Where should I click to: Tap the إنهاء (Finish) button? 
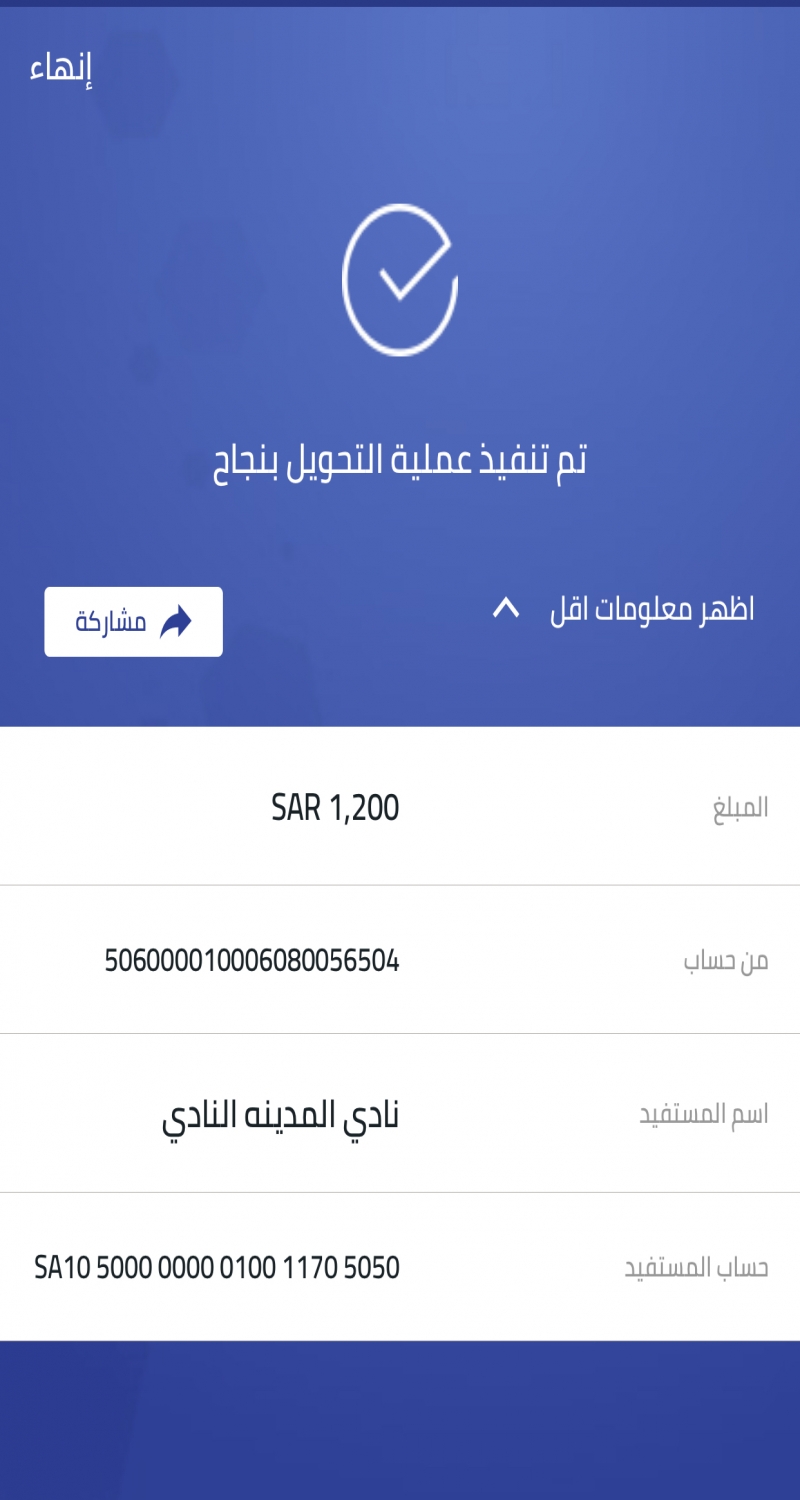(x=61, y=69)
